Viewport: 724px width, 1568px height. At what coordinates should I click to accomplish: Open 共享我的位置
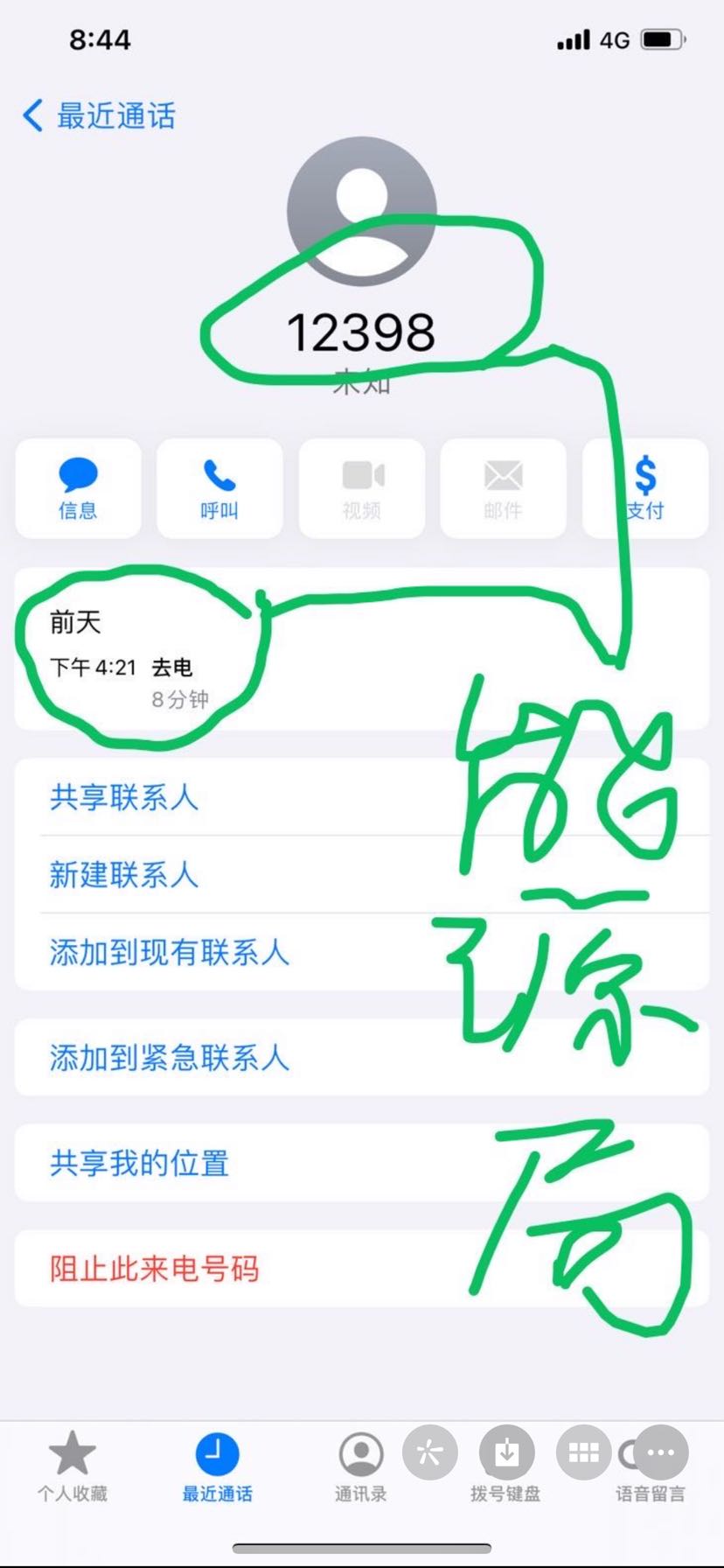[140, 1163]
